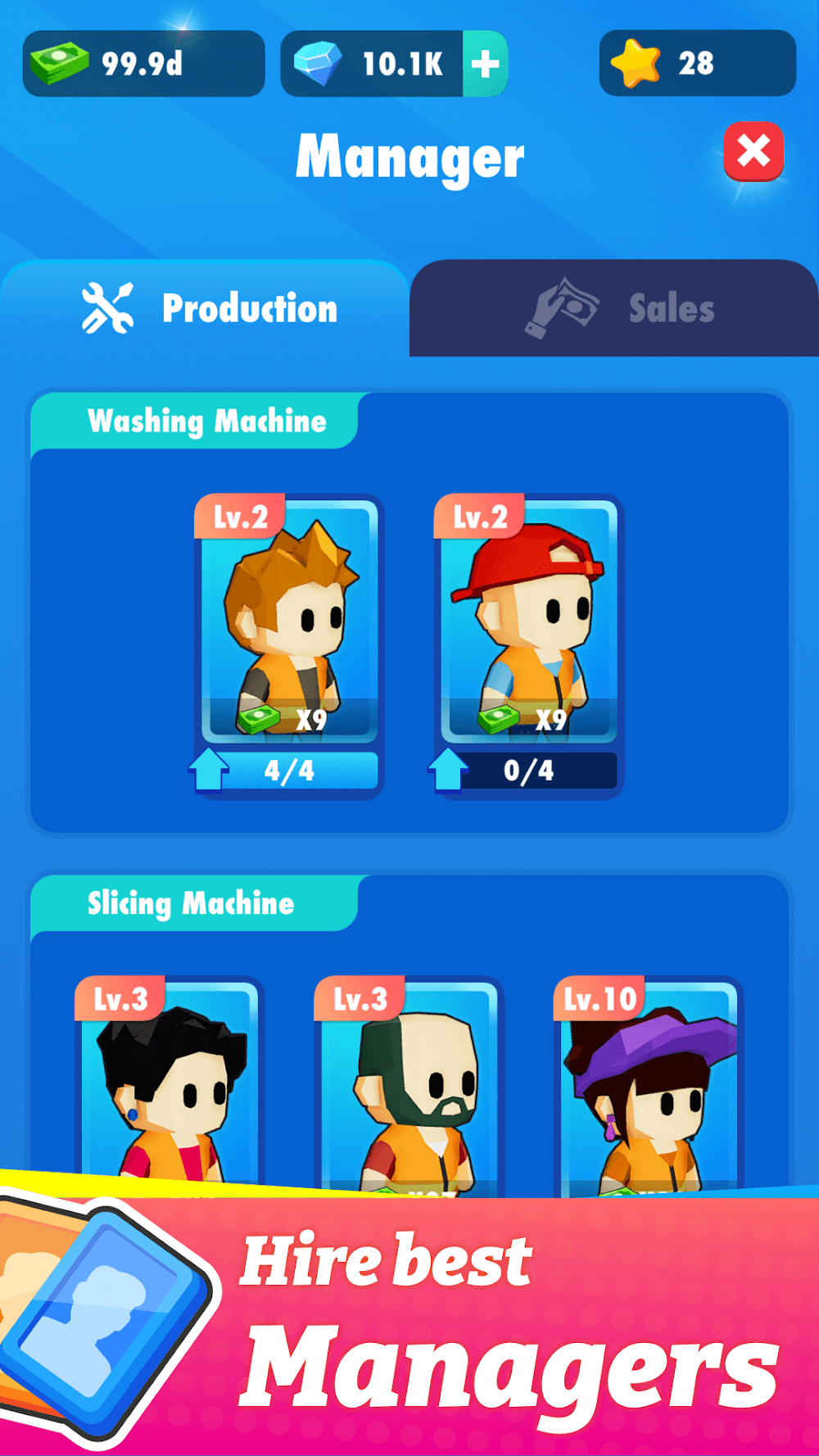Close the Manager window

point(753,152)
